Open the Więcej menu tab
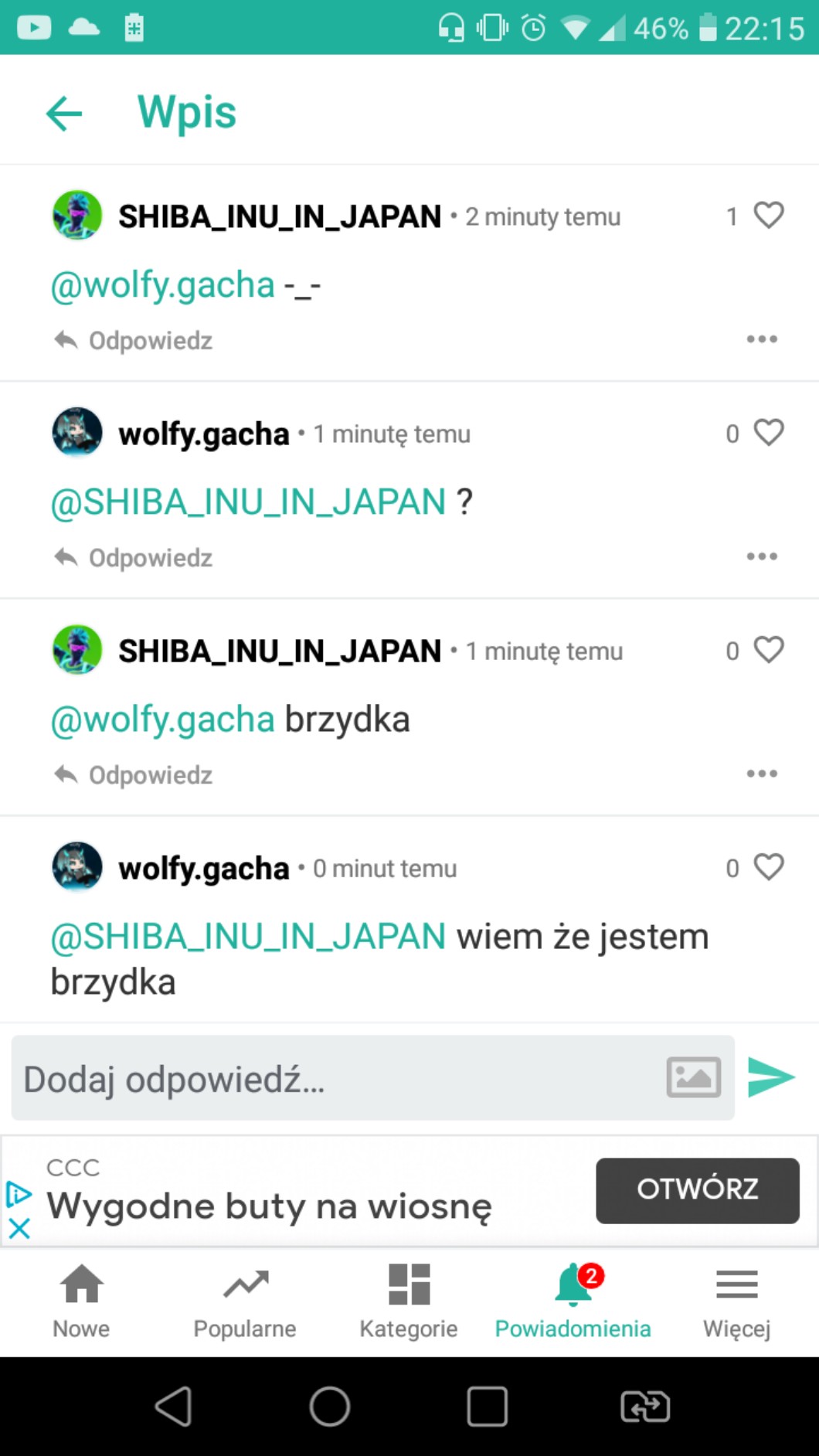The width and height of the screenshot is (819, 1456). tap(737, 1301)
